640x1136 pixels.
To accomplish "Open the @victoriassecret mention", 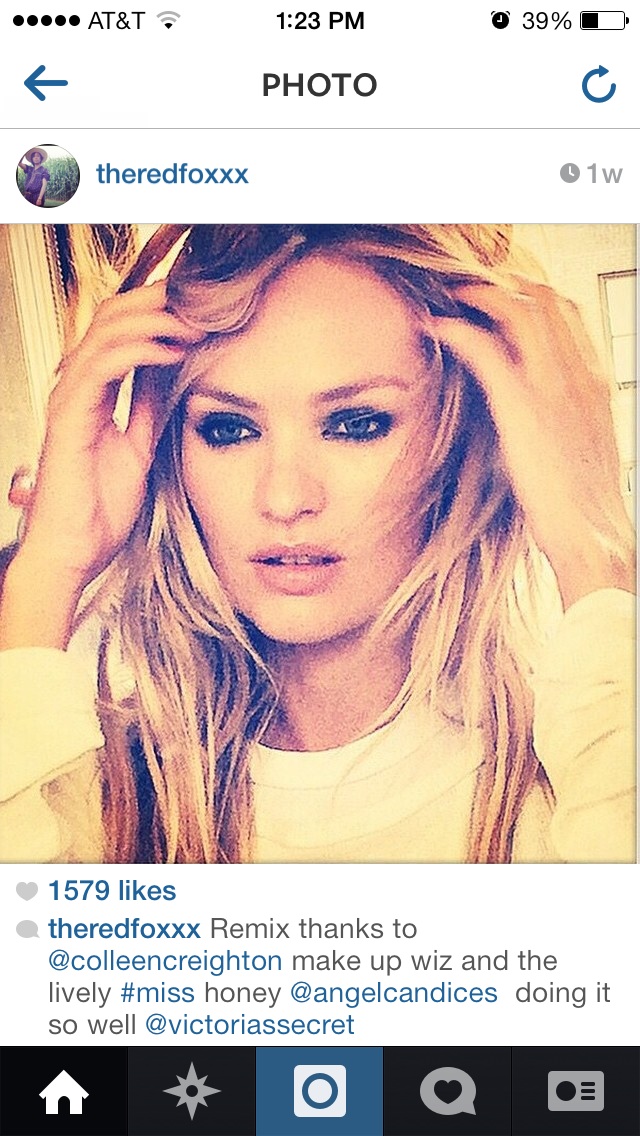I will coord(250,1024).
